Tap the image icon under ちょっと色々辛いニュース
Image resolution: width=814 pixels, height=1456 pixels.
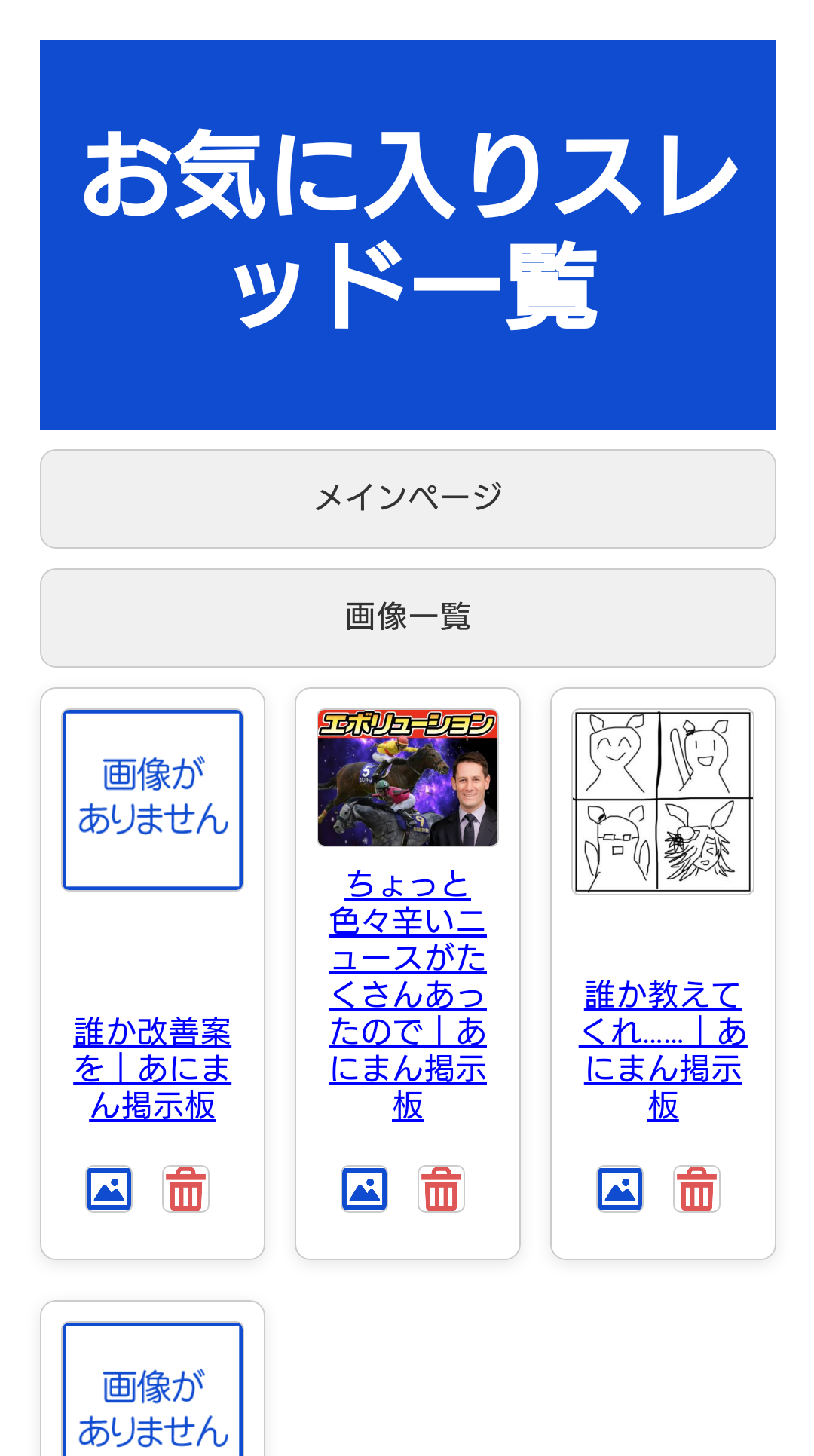click(365, 1189)
